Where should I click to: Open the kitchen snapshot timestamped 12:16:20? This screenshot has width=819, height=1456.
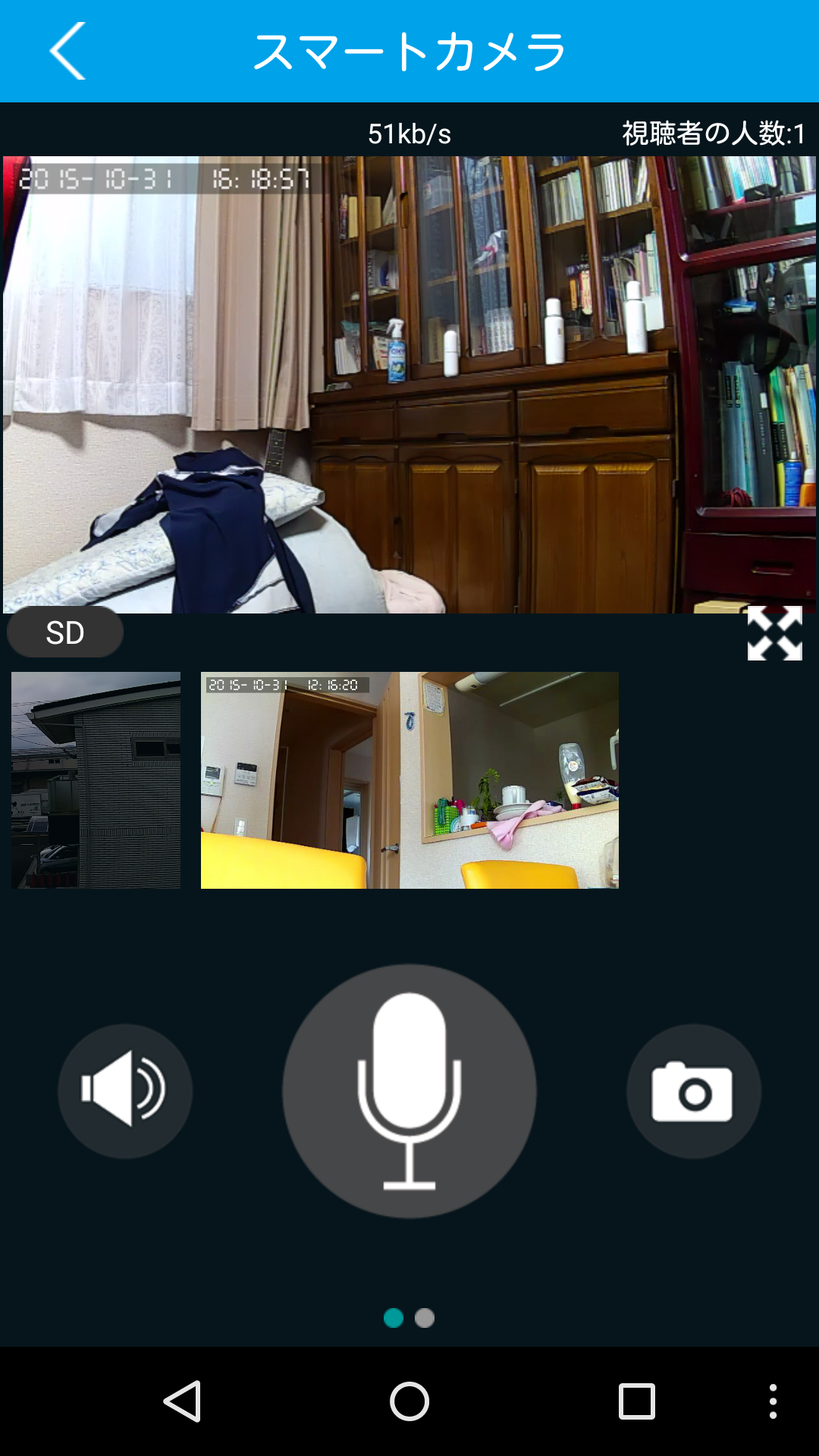[x=409, y=780]
